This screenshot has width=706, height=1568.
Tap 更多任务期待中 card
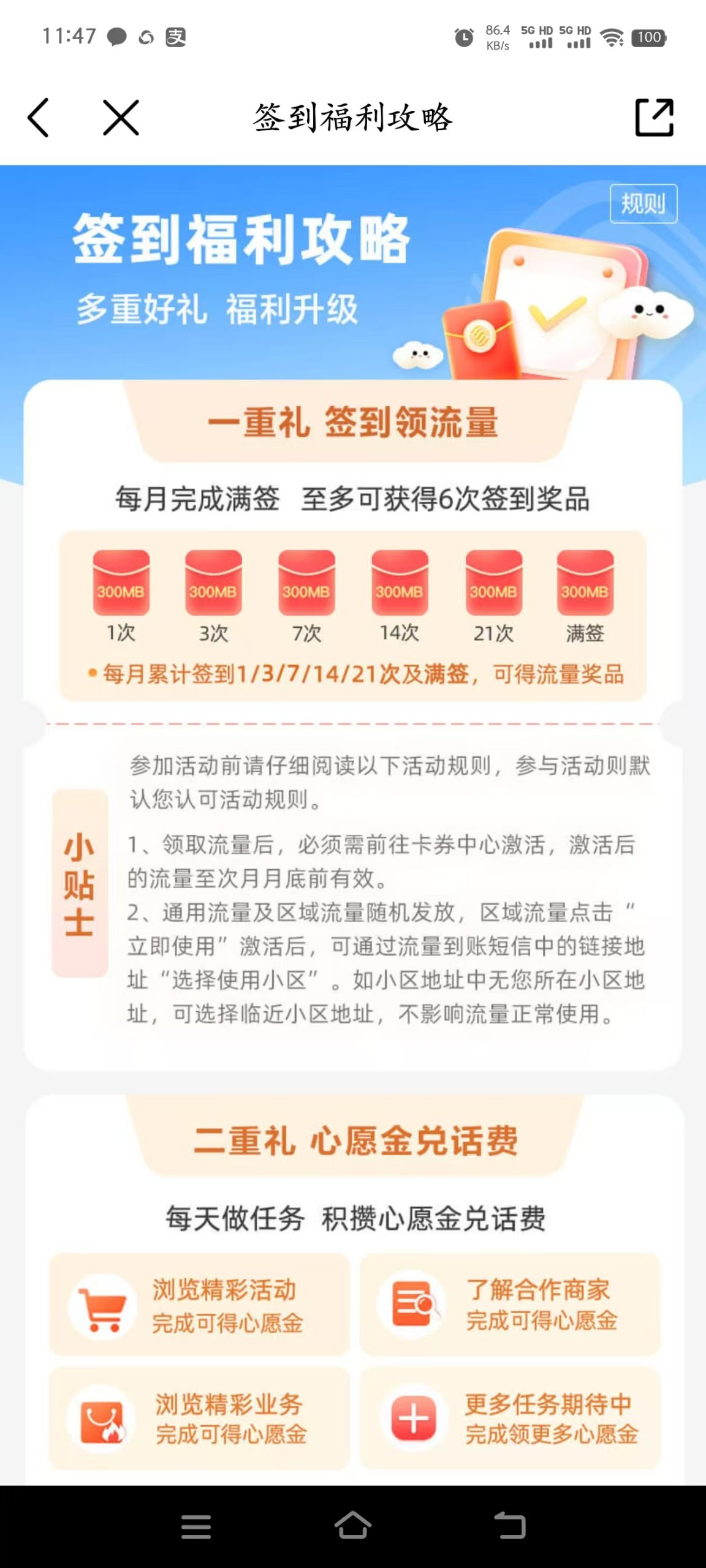tap(510, 1419)
